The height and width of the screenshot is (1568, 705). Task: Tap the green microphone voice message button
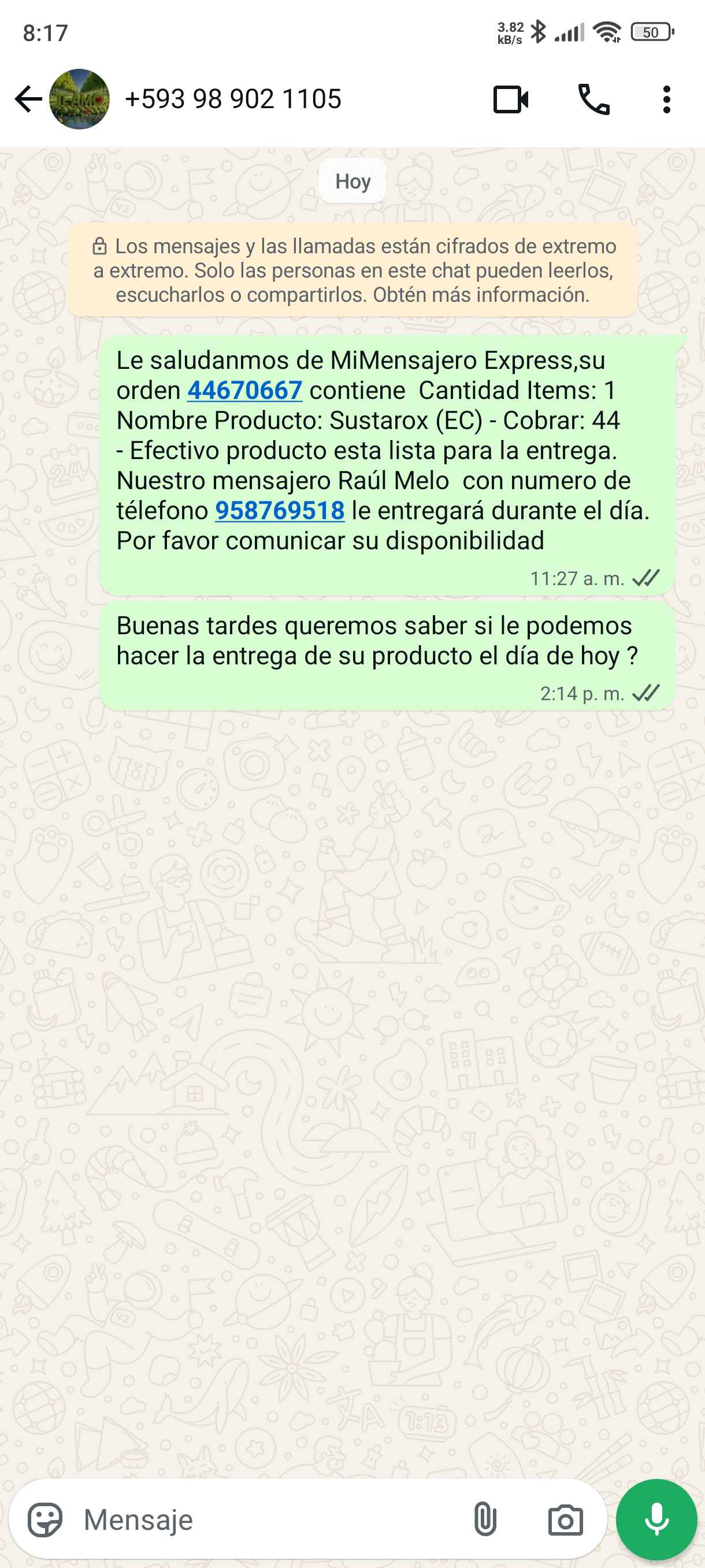656,1519
